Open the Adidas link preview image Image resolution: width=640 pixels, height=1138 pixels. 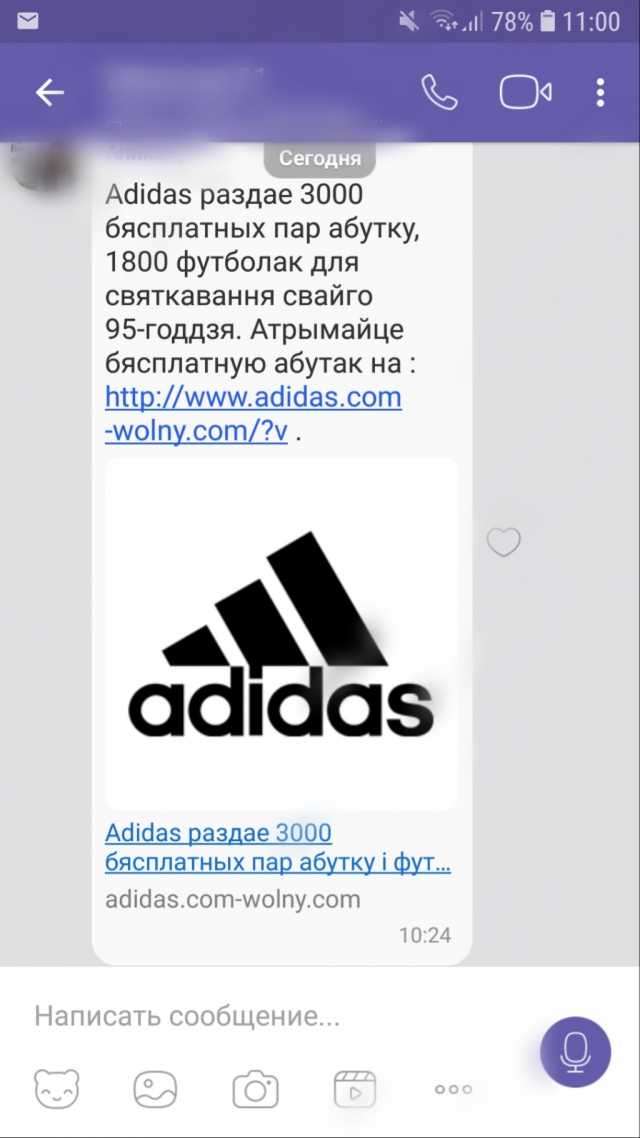point(282,633)
